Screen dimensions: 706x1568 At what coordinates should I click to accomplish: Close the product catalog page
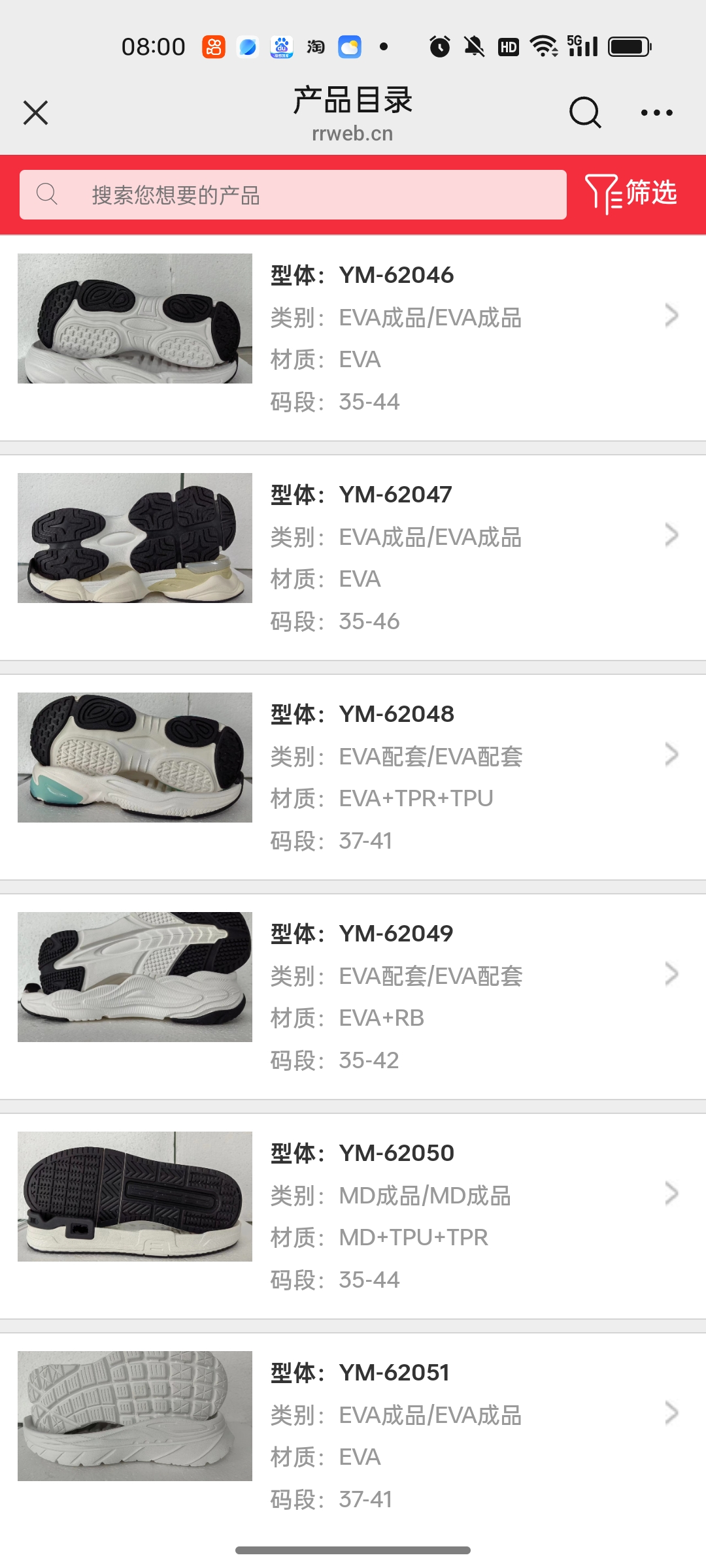click(36, 112)
